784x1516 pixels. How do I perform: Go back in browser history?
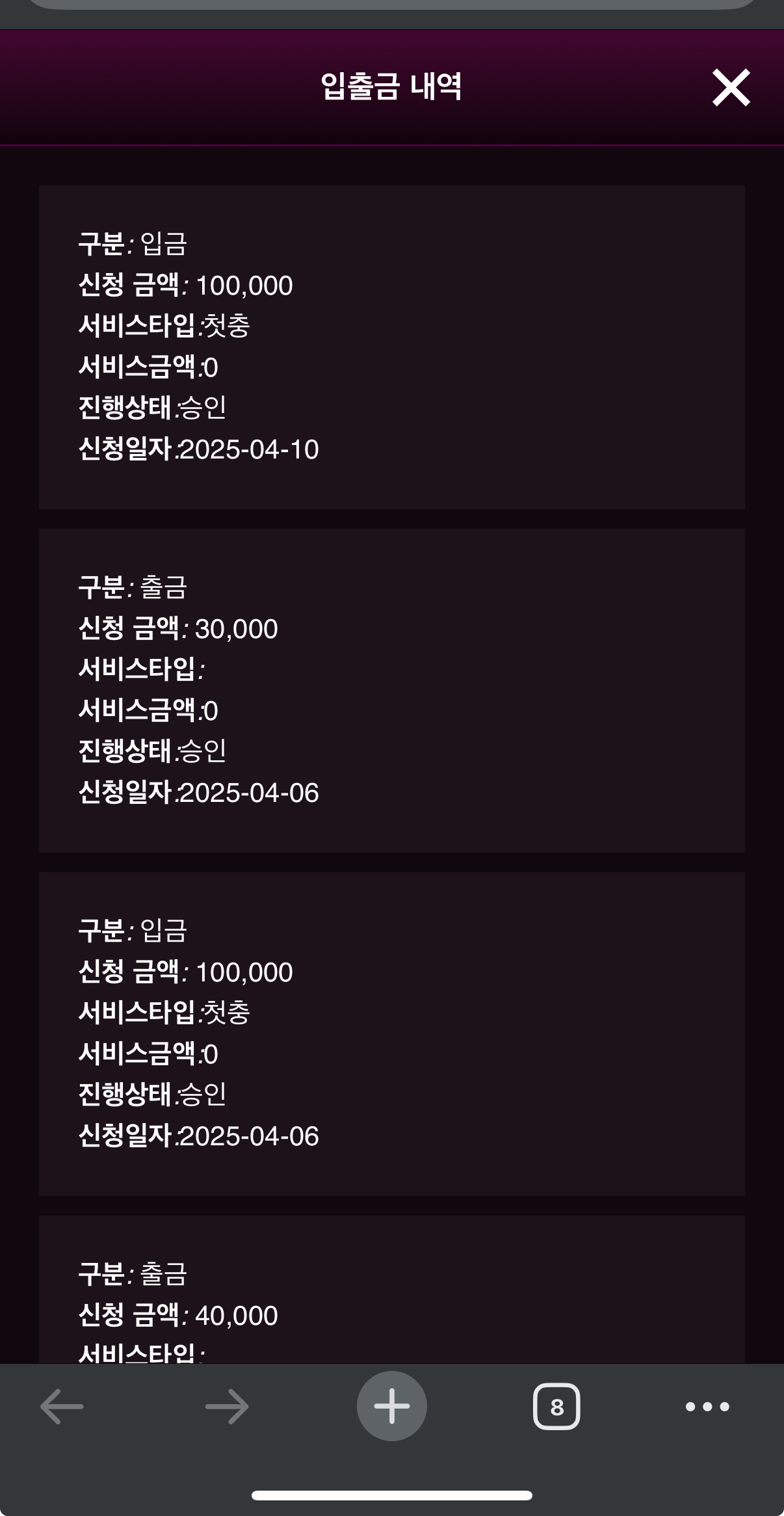62,1406
